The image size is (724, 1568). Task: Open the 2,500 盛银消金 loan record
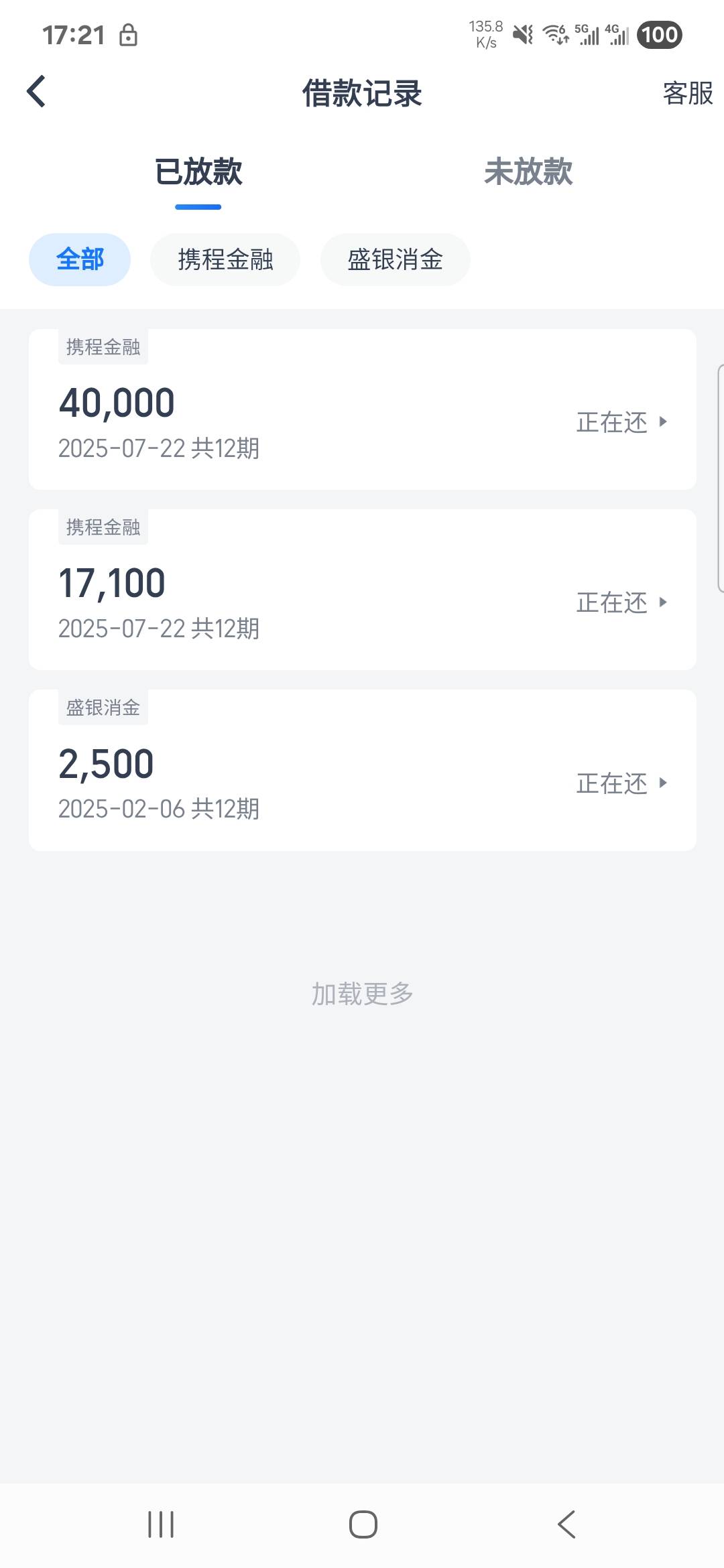coord(363,771)
